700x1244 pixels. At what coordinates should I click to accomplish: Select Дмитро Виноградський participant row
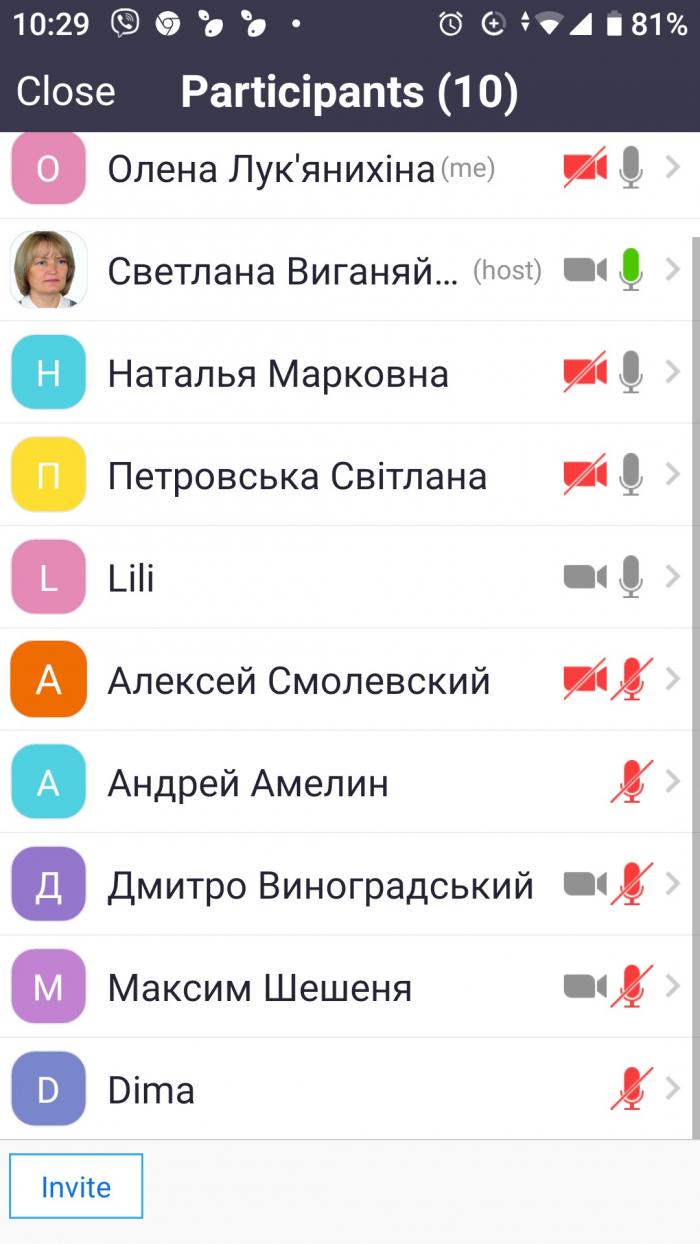(x=300, y=886)
